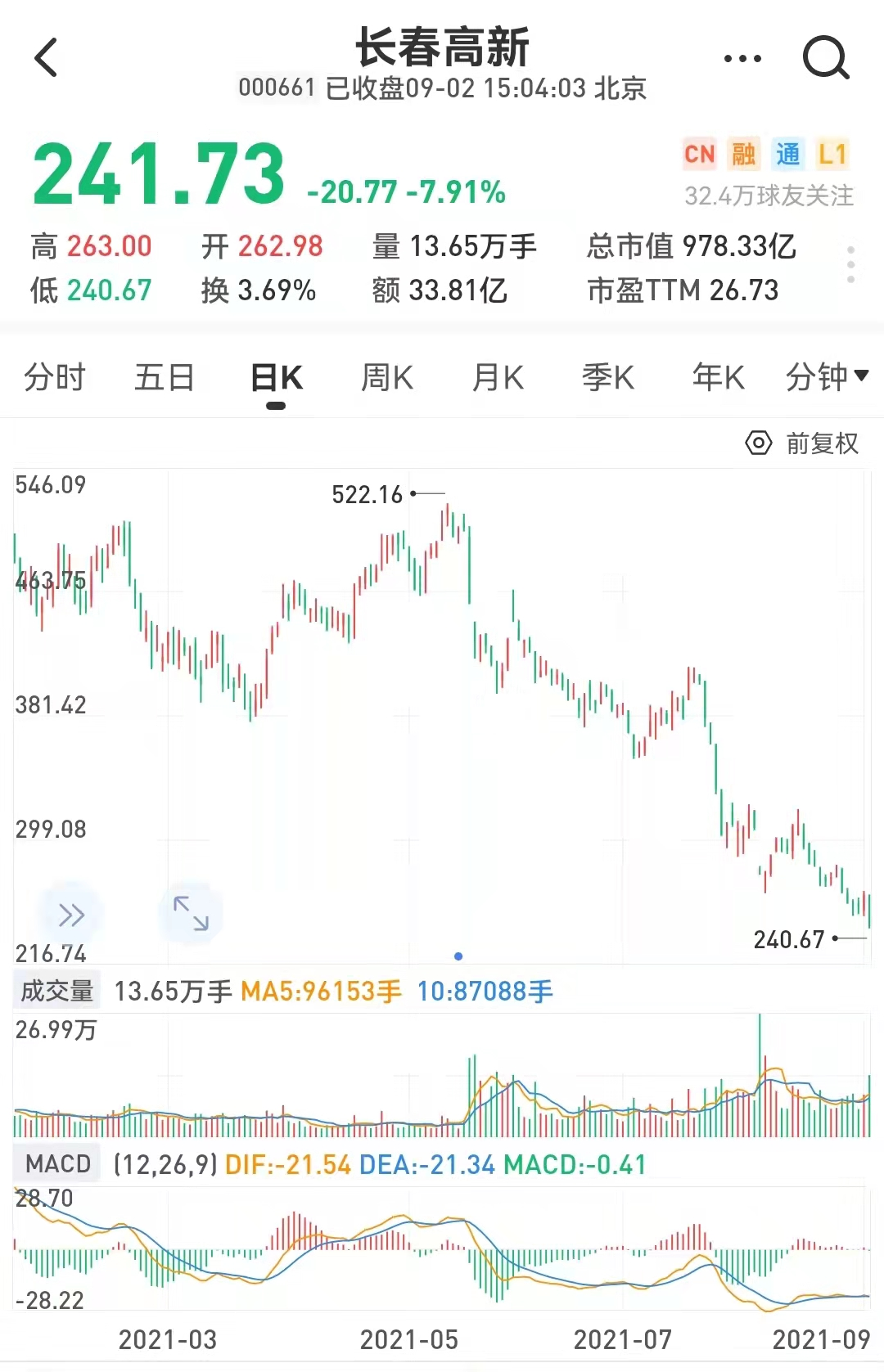Switch to 月K monthly chart
884x1372 pixels.
point(498,378)
